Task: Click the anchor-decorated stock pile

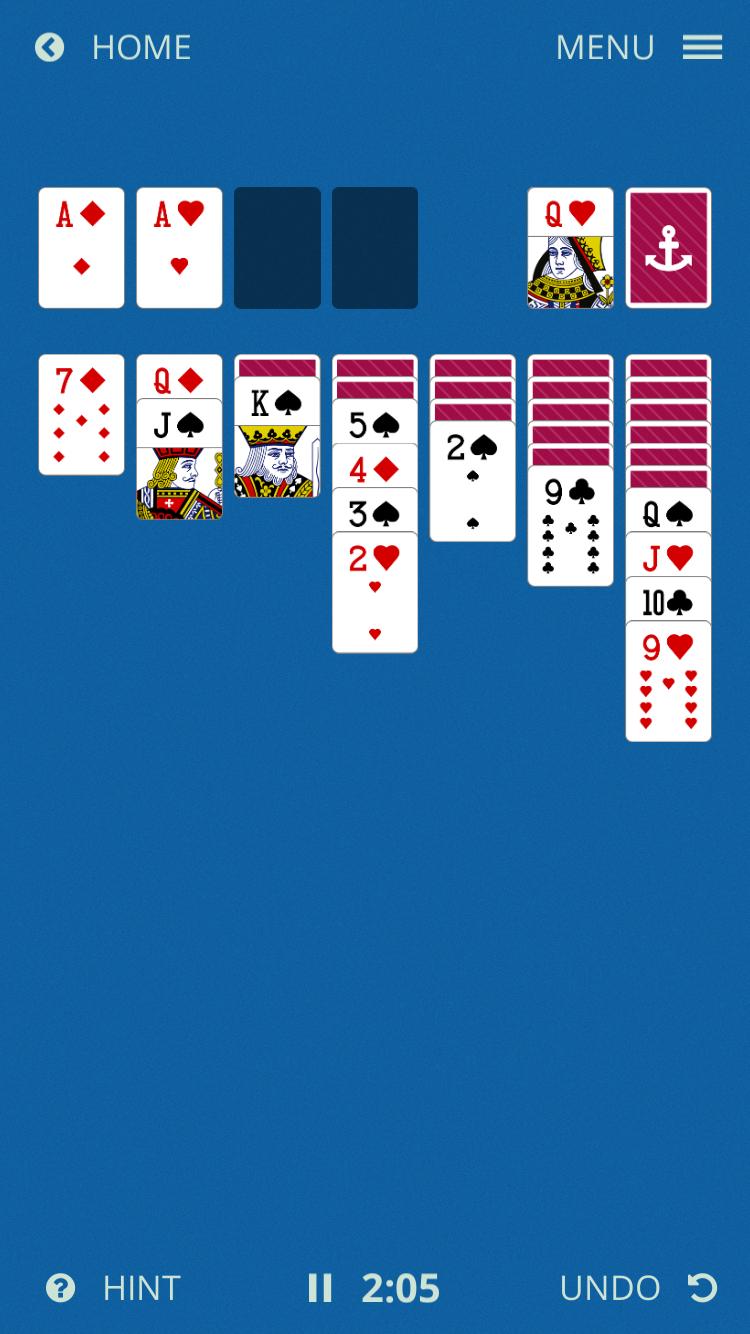Action: pos(668,247)
